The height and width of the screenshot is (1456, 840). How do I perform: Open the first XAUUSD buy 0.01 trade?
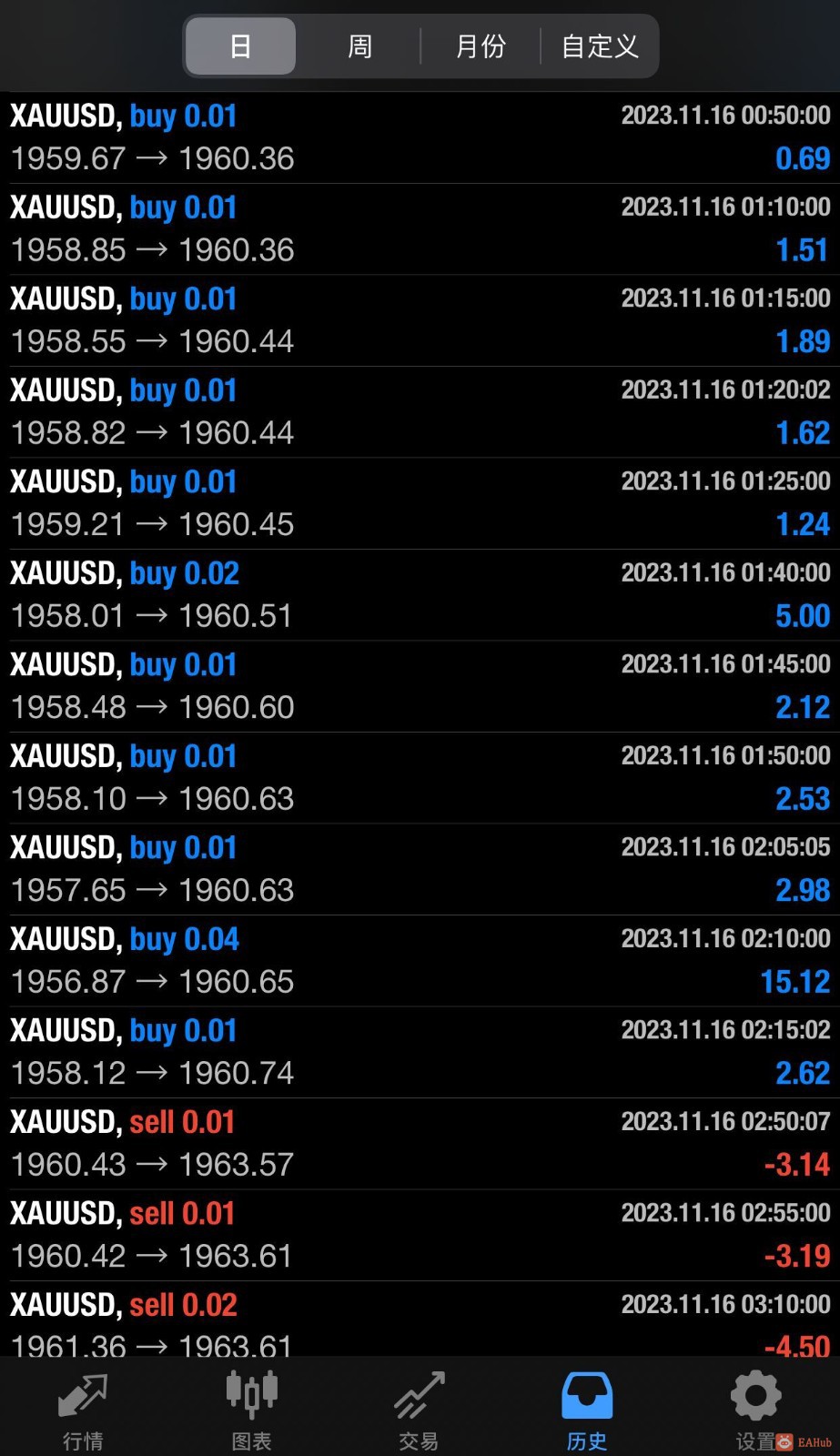(419, 136)
